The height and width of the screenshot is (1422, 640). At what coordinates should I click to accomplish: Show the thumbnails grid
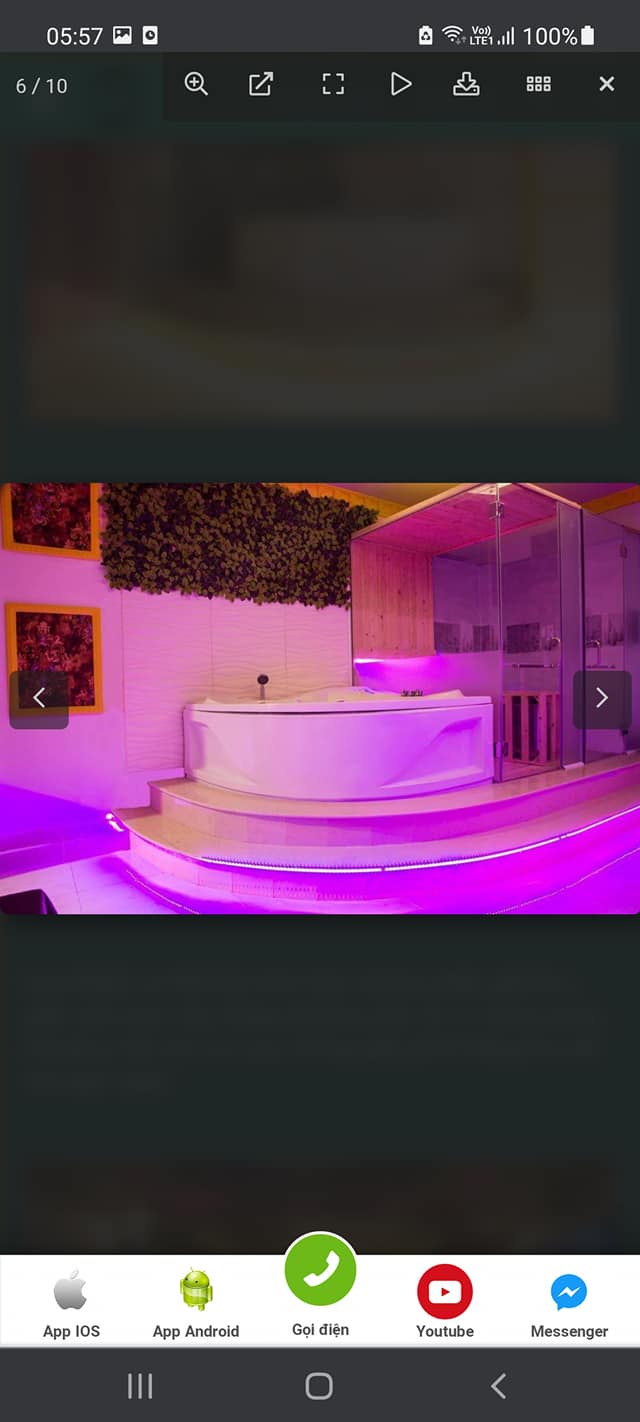(539, 85)
